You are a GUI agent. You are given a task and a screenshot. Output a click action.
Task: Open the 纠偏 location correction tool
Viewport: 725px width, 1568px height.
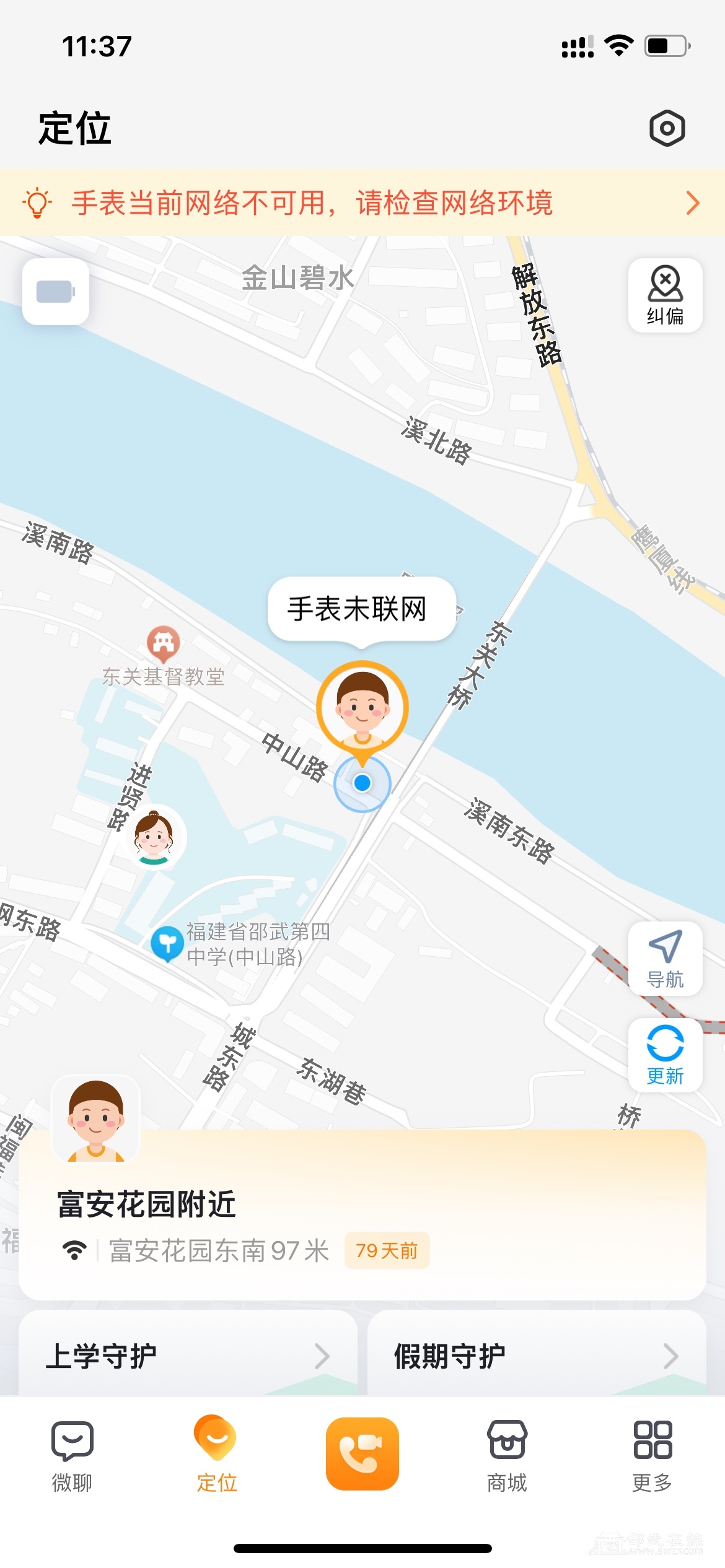665,296
